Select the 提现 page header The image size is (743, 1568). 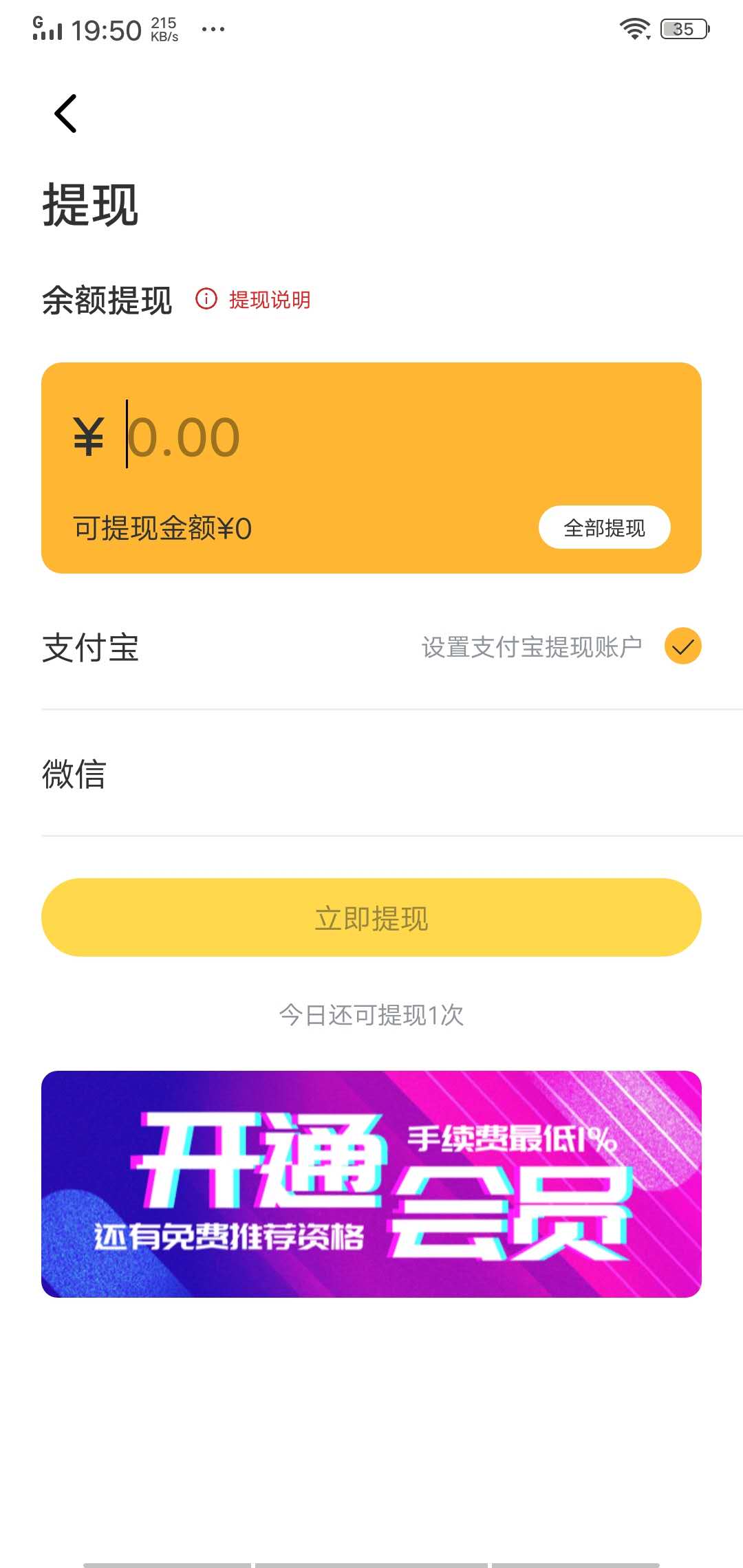90,204
